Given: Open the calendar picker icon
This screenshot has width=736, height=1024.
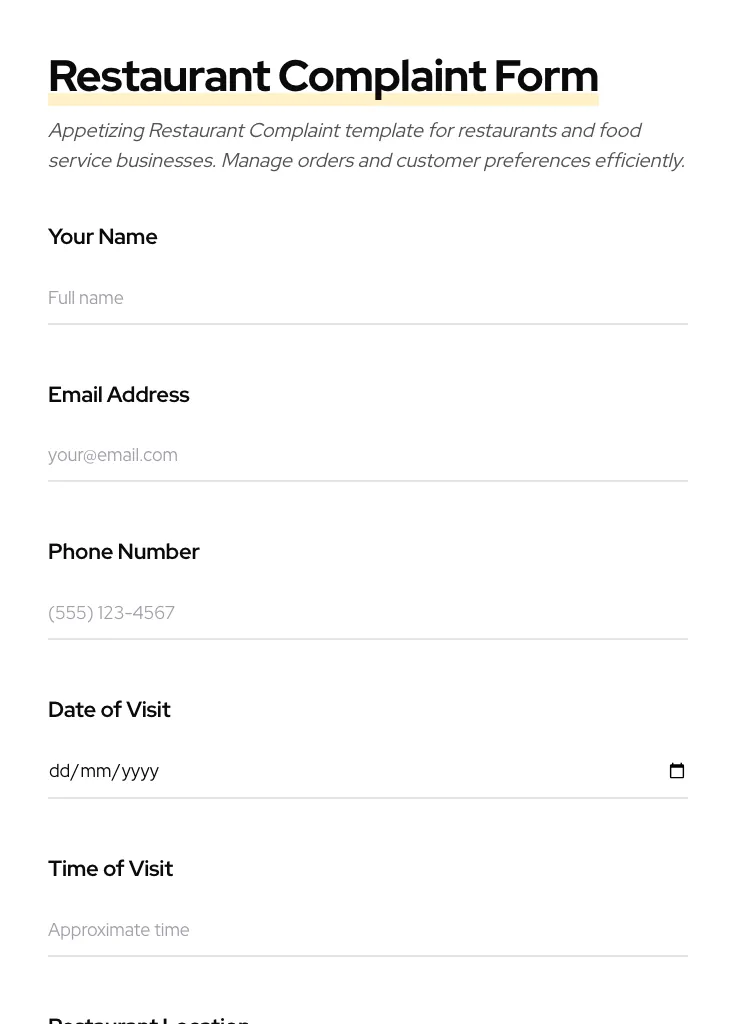Looking at the screenshot, I should [677, 771].
